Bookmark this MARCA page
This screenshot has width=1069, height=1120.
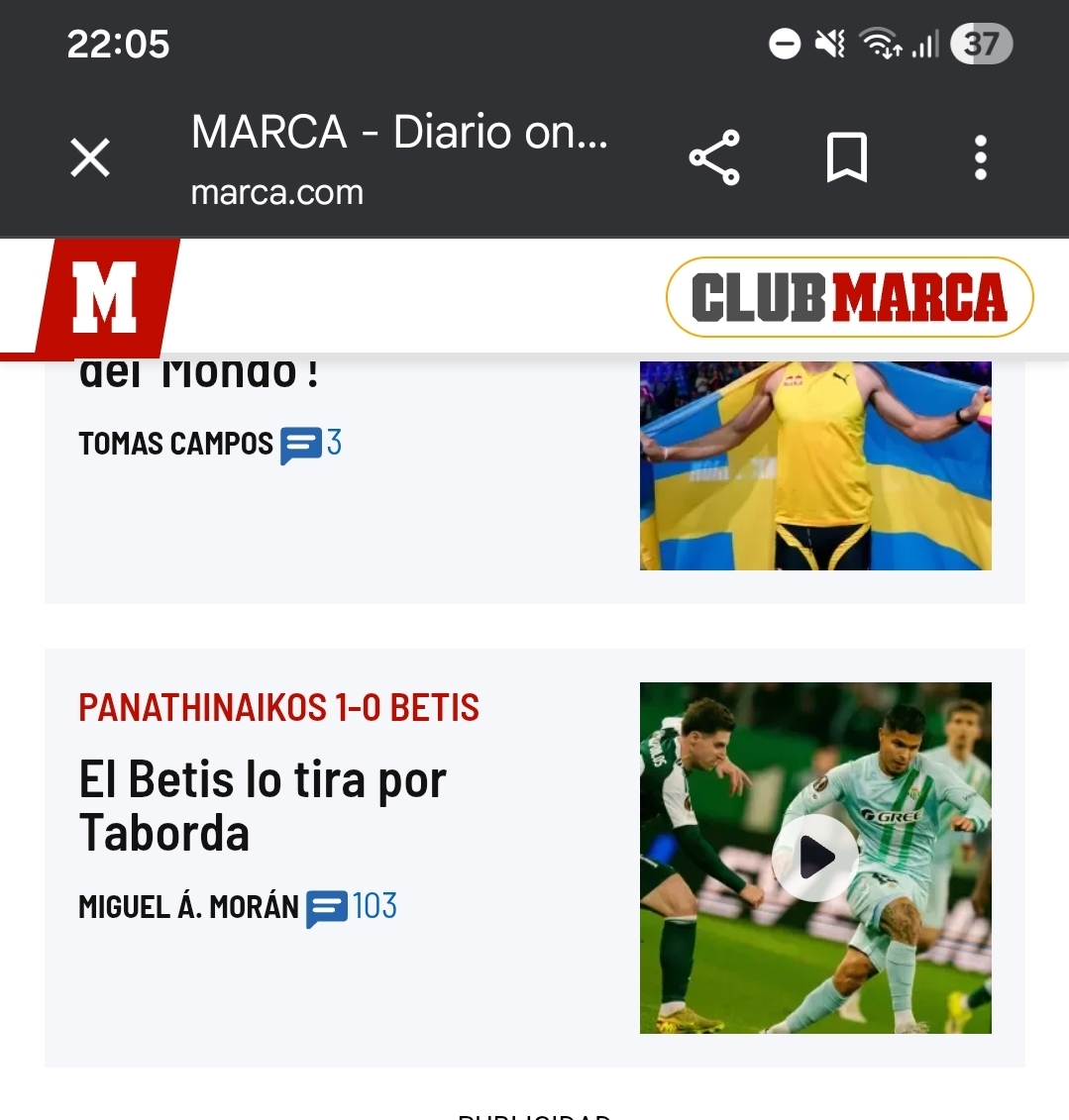pos(846,158)
